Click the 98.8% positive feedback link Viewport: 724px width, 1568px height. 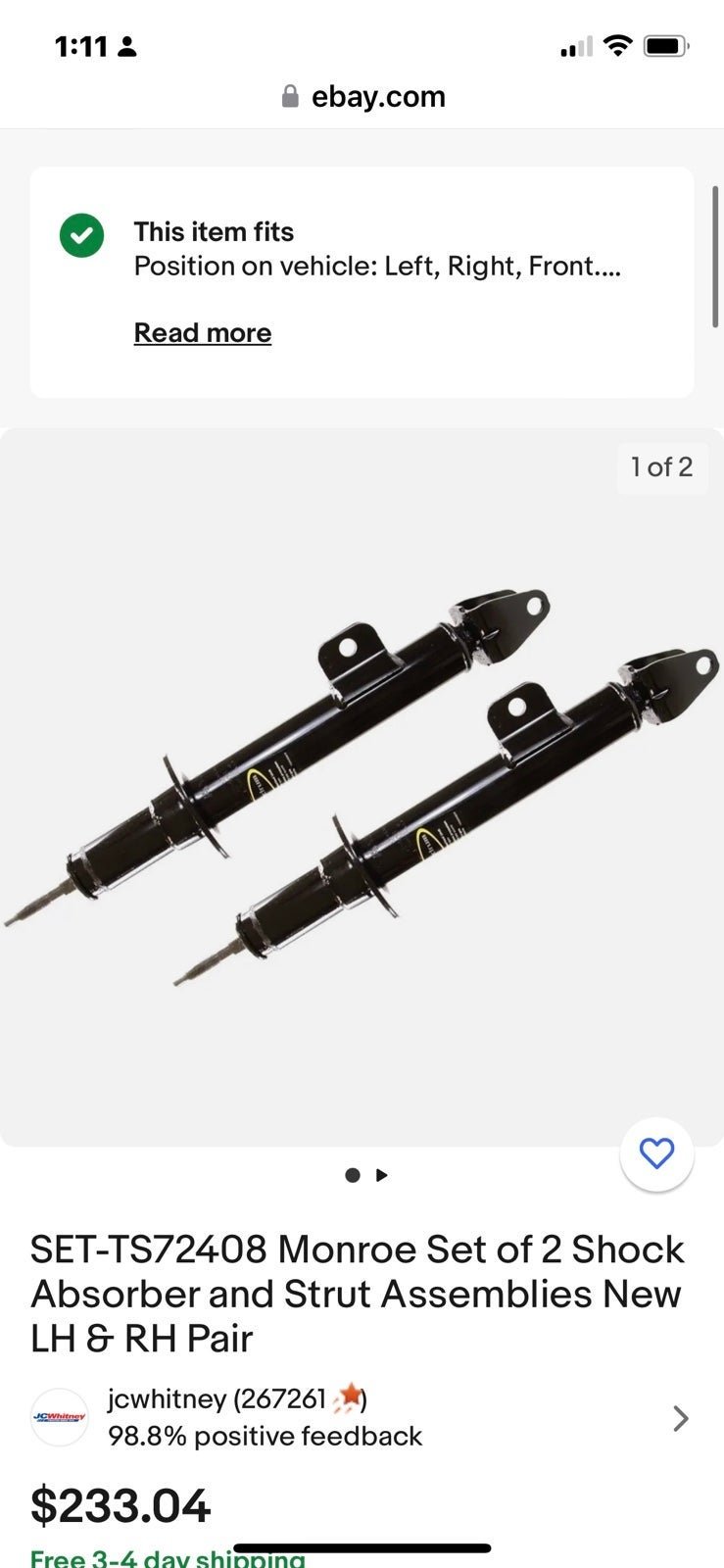(x=265, y=1436)
